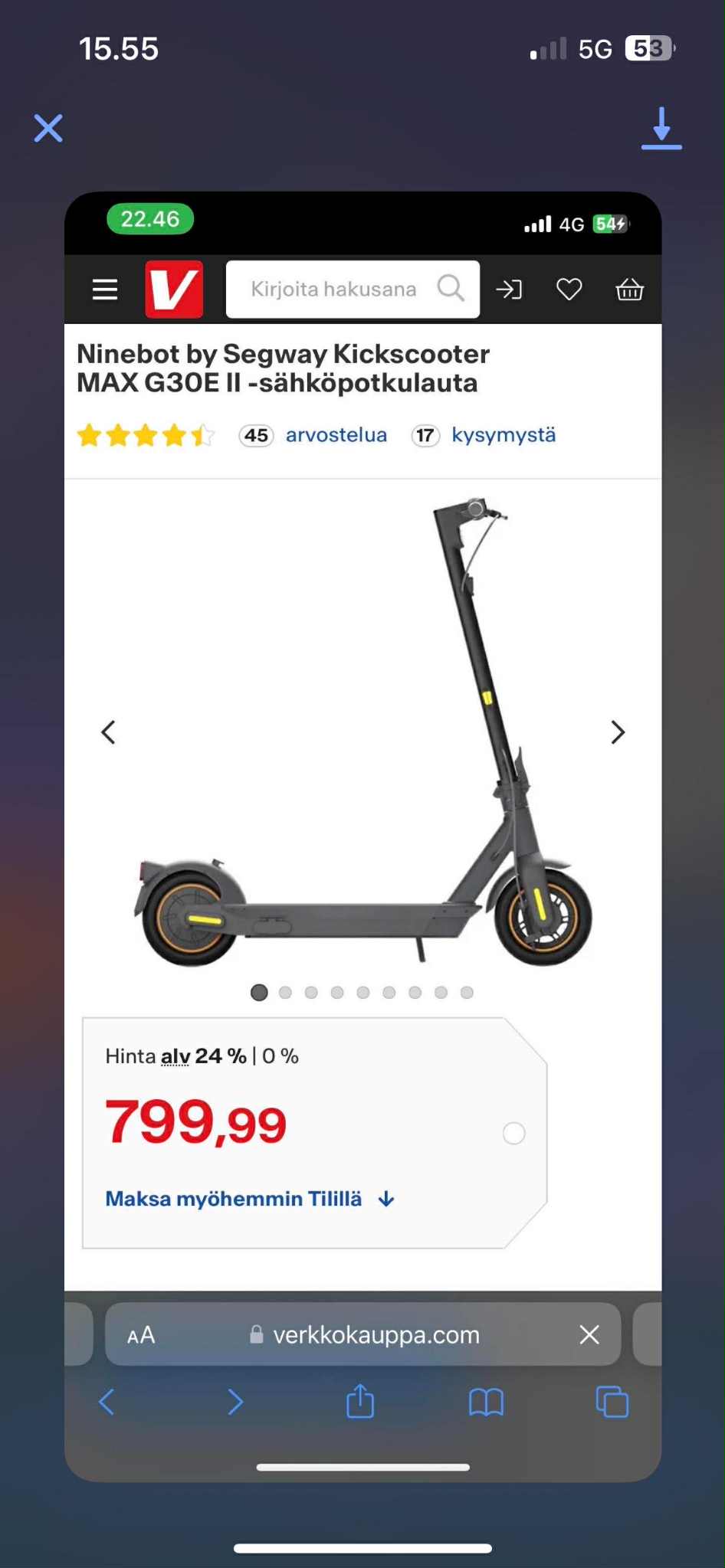Close the screenshot preview with the X

48,129
